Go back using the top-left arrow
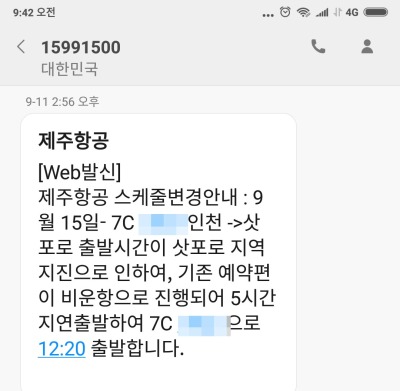The height and width of the screenshot is (391, 400). (21, 47)
